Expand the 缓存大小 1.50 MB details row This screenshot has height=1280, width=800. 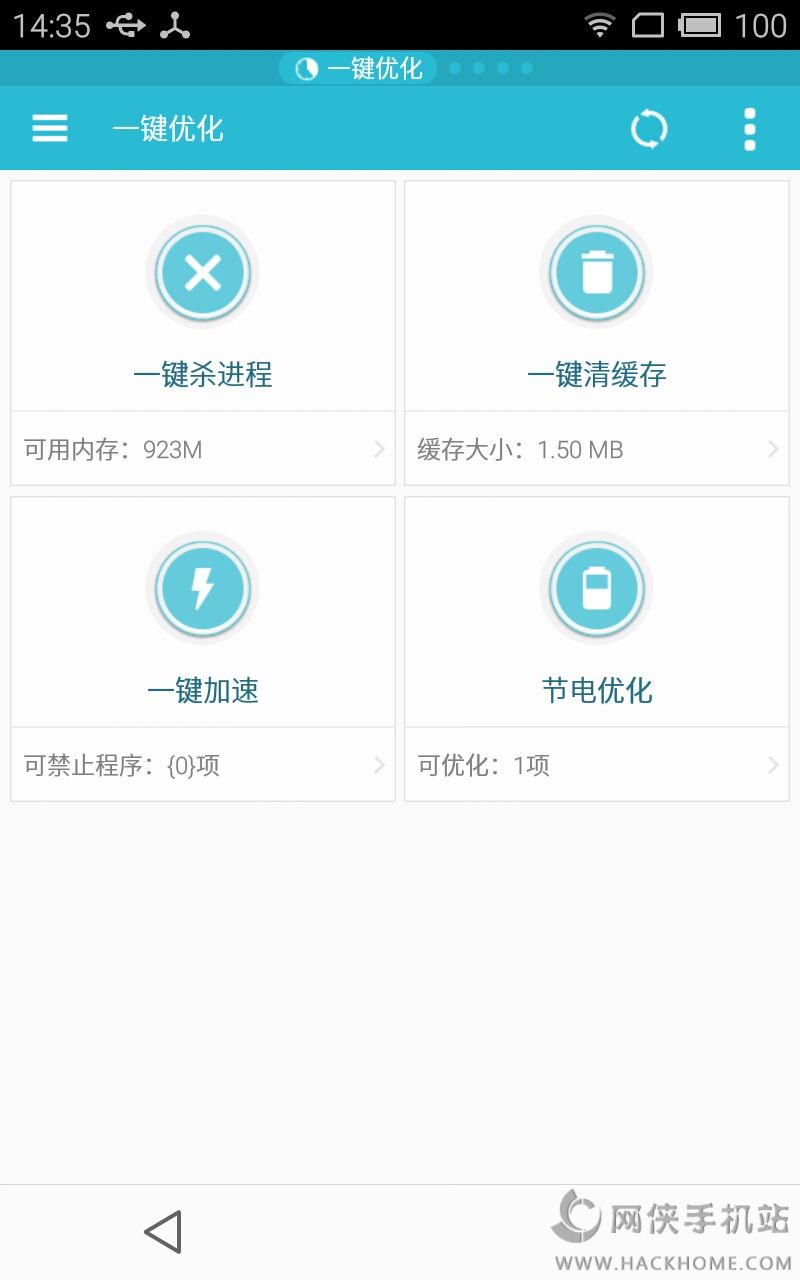[x=597, y=449]
